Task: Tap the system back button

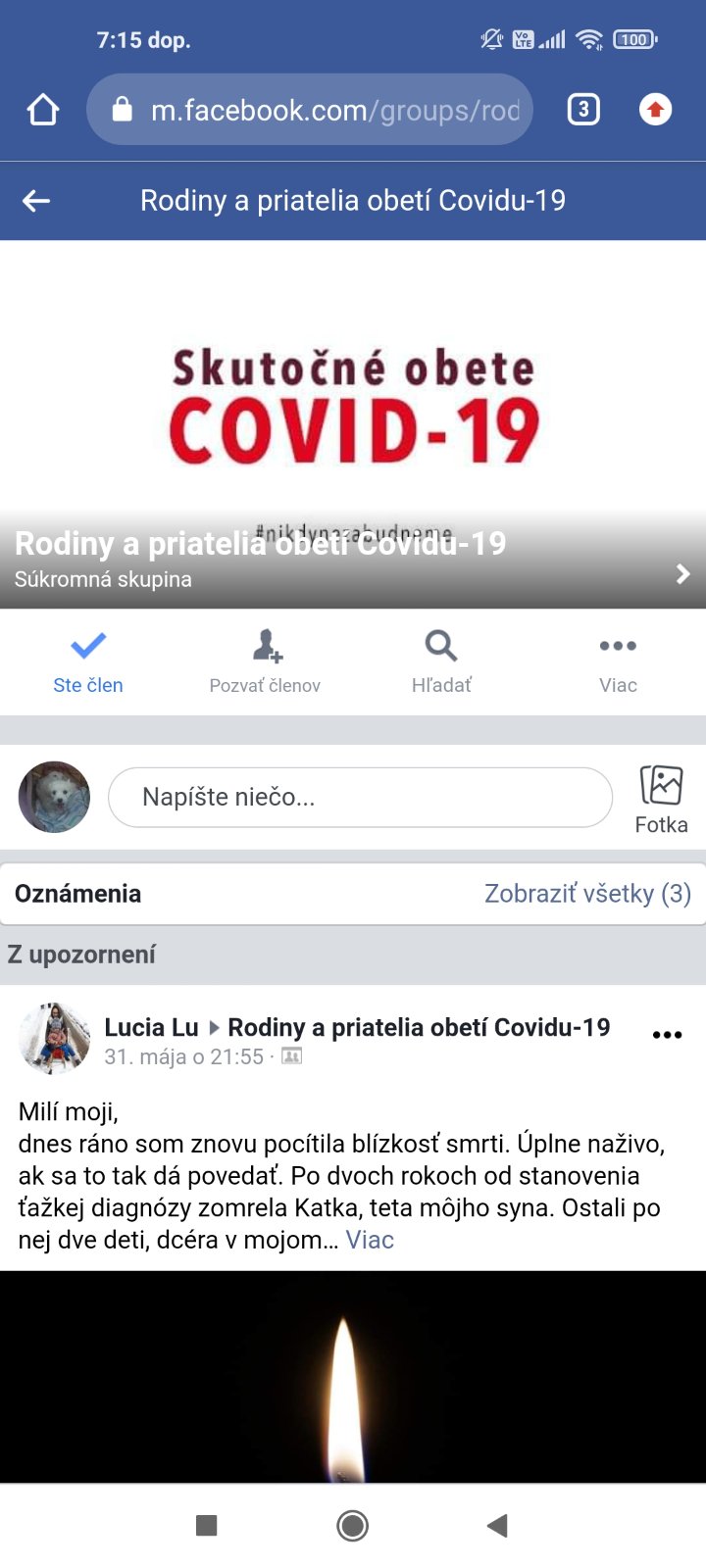Action: coord(498,1525)
